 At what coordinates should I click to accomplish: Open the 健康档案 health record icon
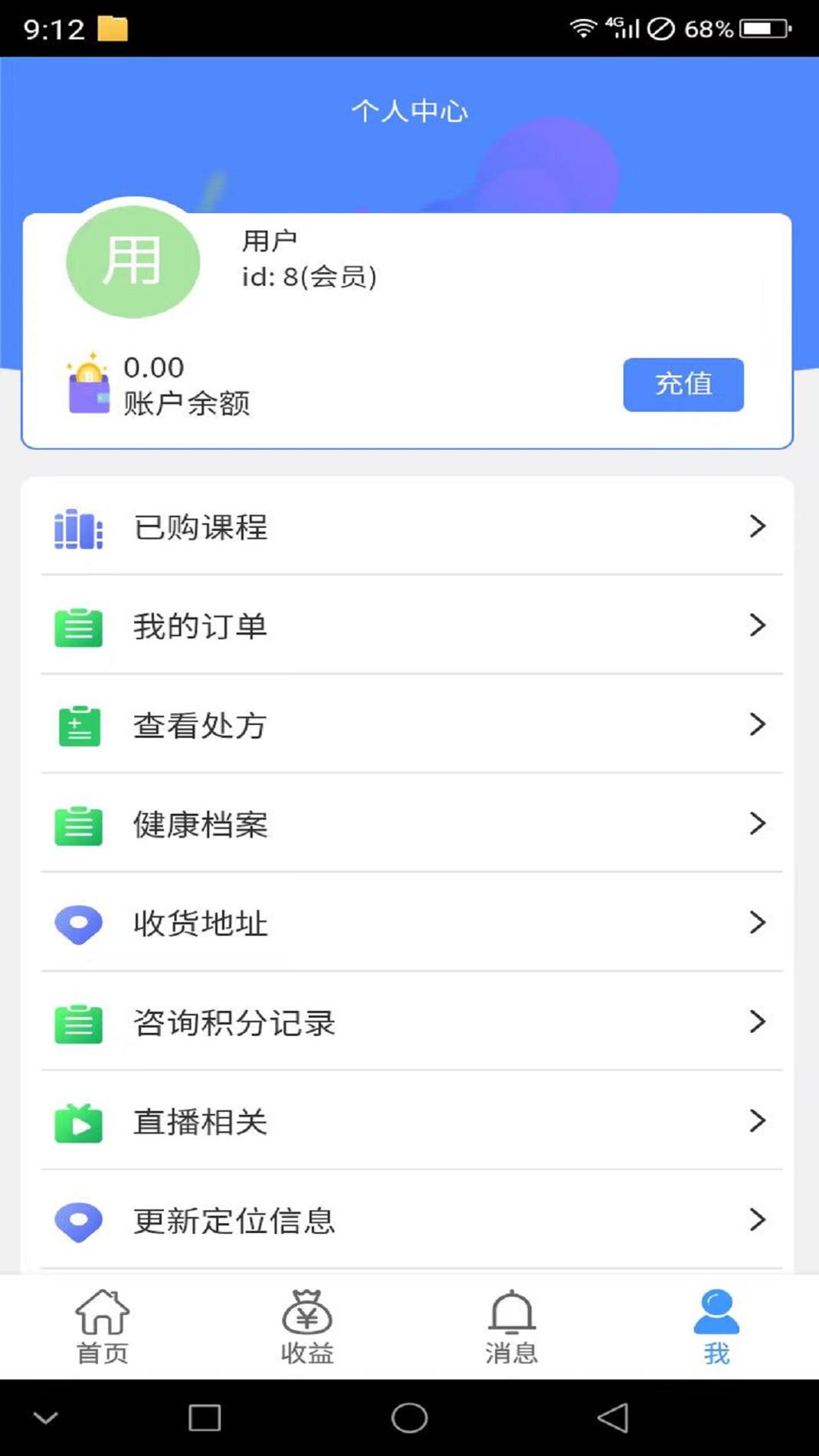tap(77, 825)
